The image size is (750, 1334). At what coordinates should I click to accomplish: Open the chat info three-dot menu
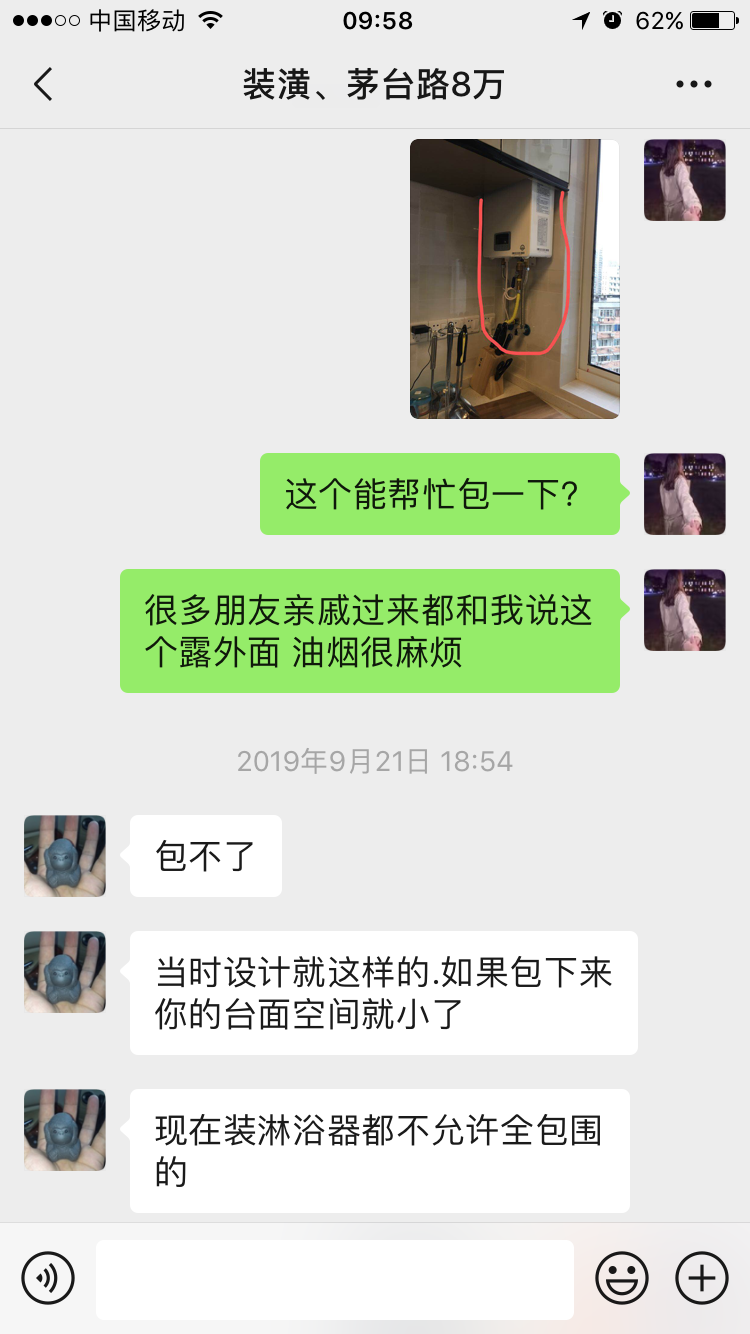[x=693, y=84]
